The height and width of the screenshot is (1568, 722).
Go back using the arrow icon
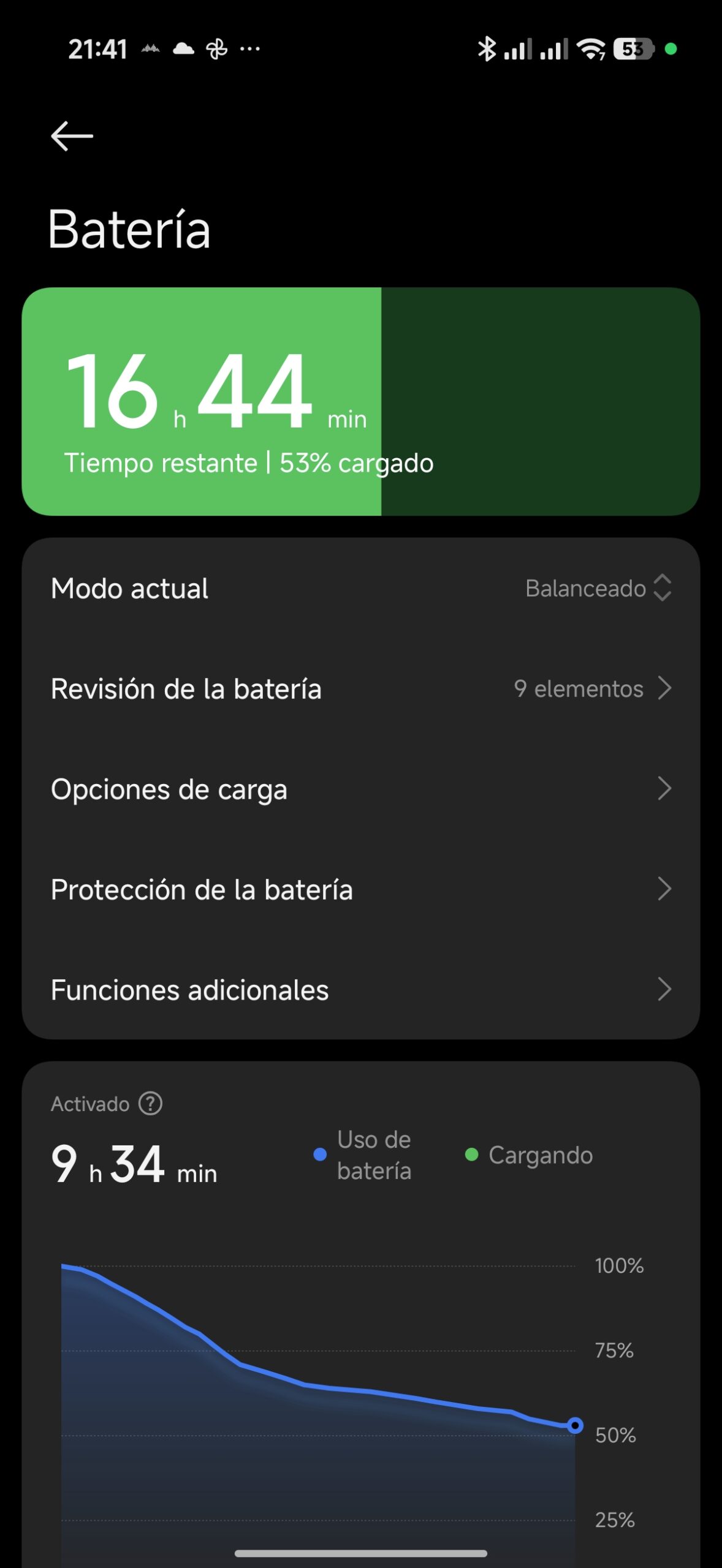pyautogui.click(x=72, y=136)
